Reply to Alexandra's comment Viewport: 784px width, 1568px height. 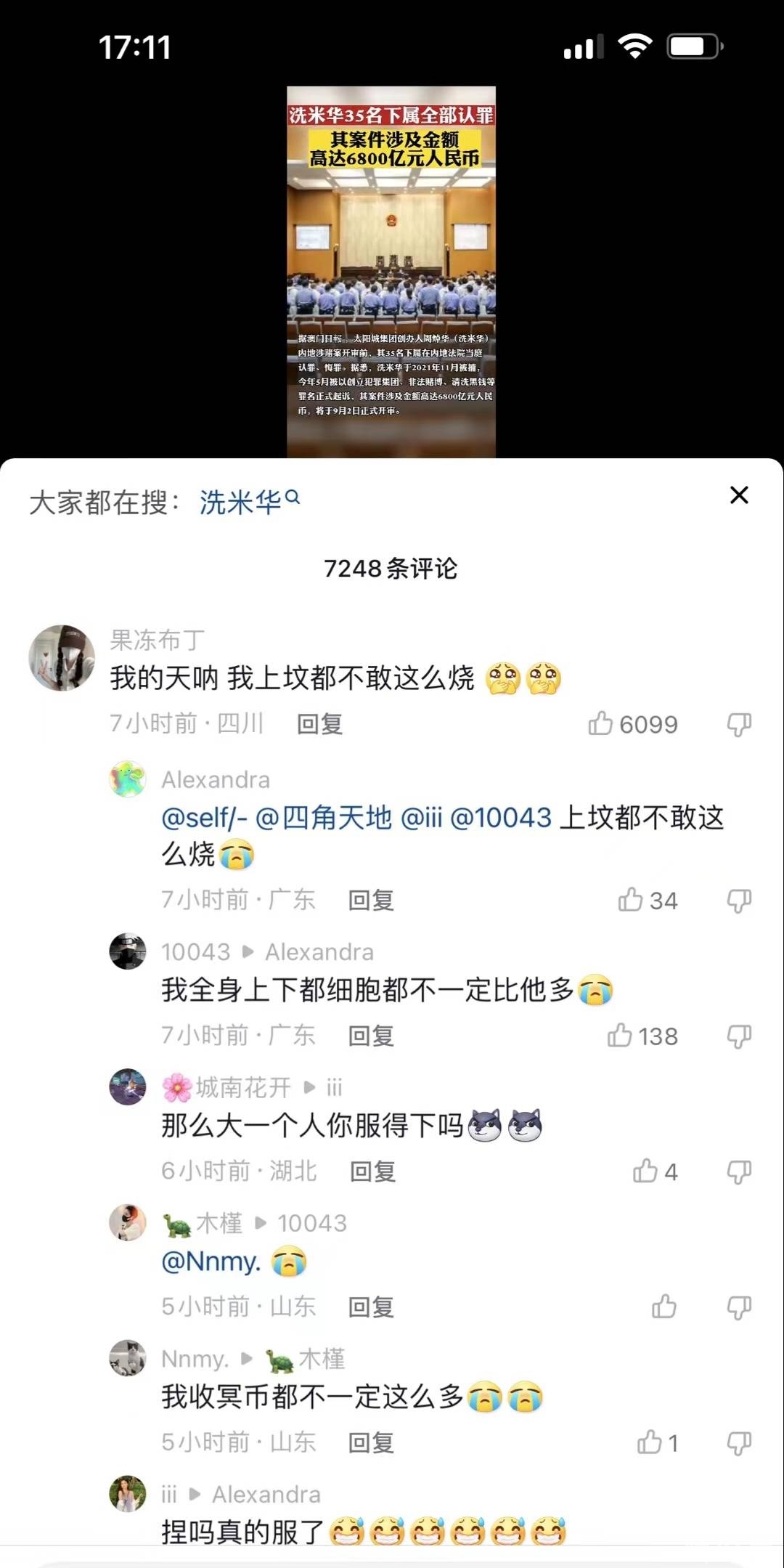click(x=371, y=901)
